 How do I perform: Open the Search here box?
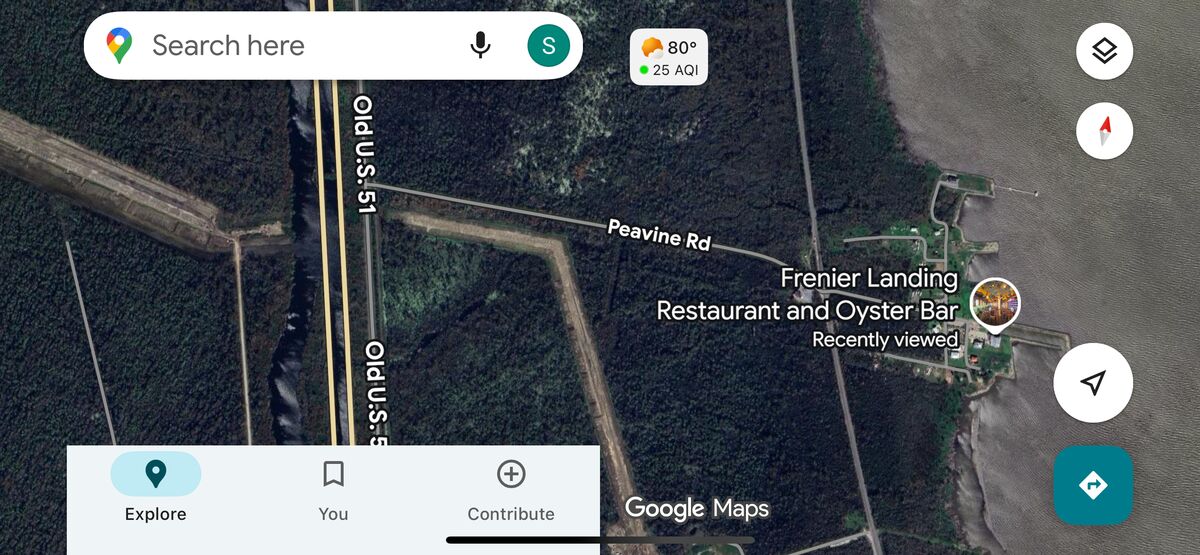[290, 46]
